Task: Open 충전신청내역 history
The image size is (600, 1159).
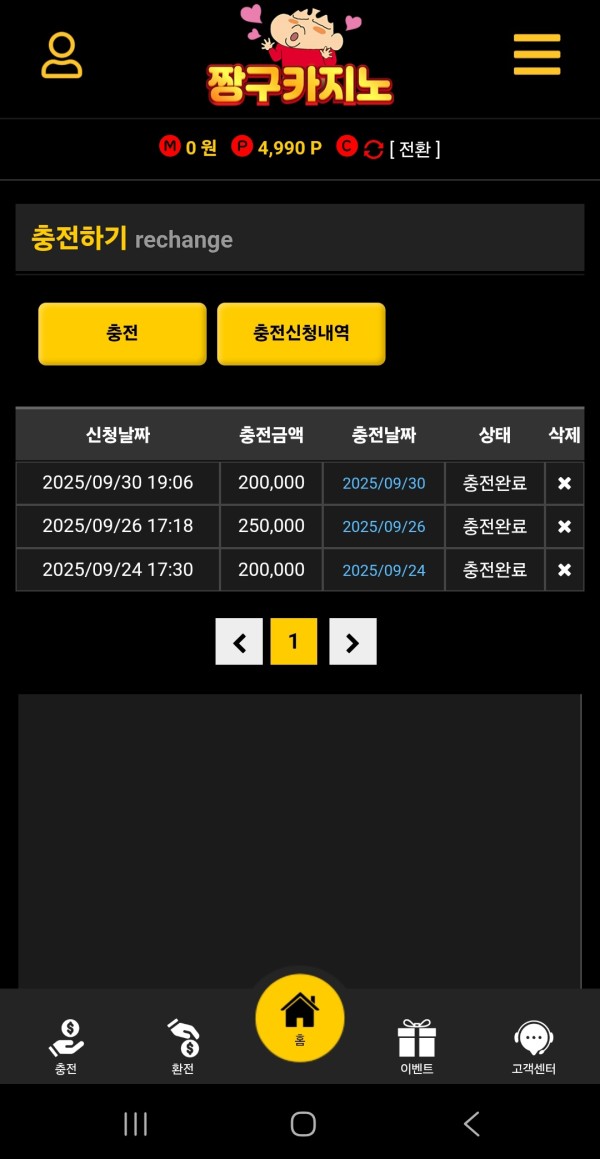Action: coord(301,334)
